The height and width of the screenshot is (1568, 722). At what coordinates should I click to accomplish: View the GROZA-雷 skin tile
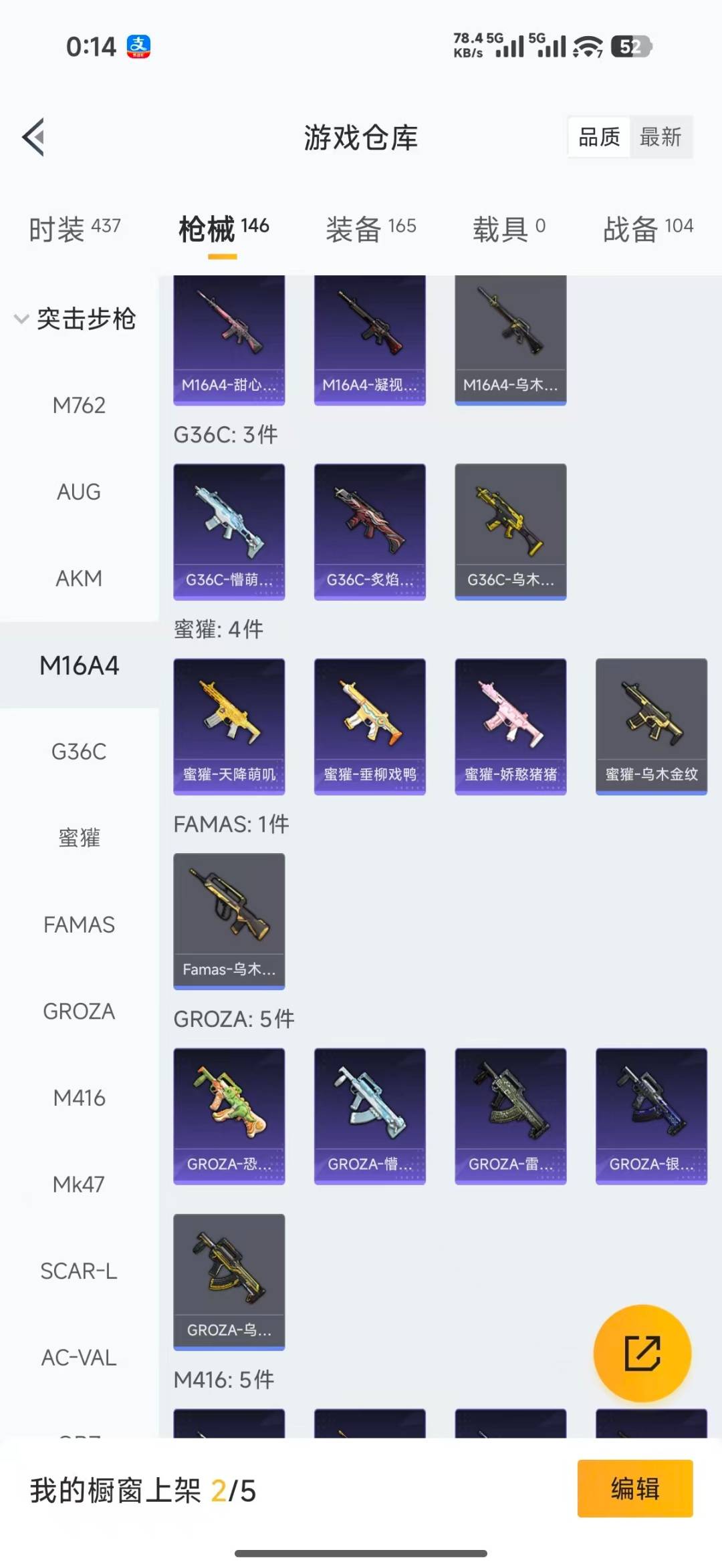click(x=510, y=1116)
